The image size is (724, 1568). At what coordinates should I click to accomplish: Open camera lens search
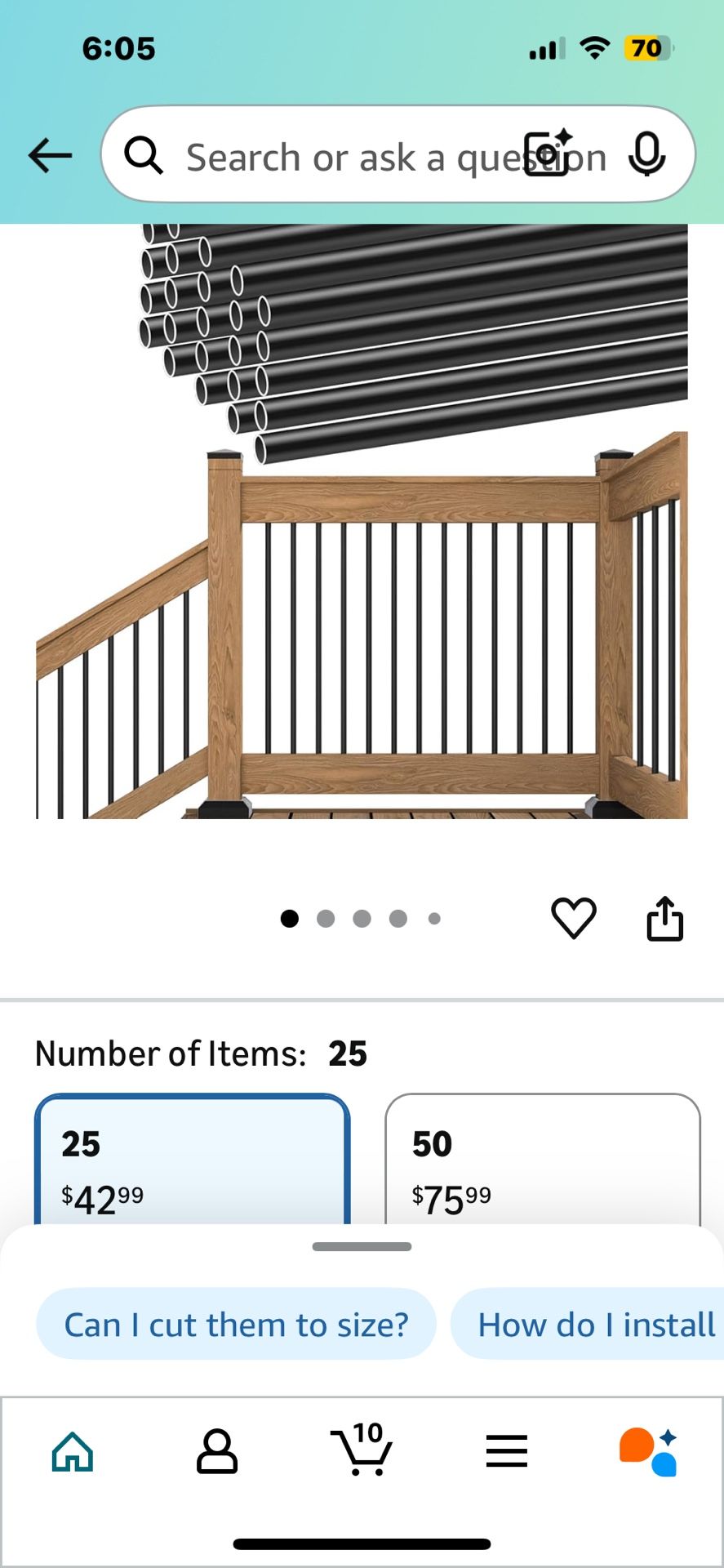click(x=548, y=154)
